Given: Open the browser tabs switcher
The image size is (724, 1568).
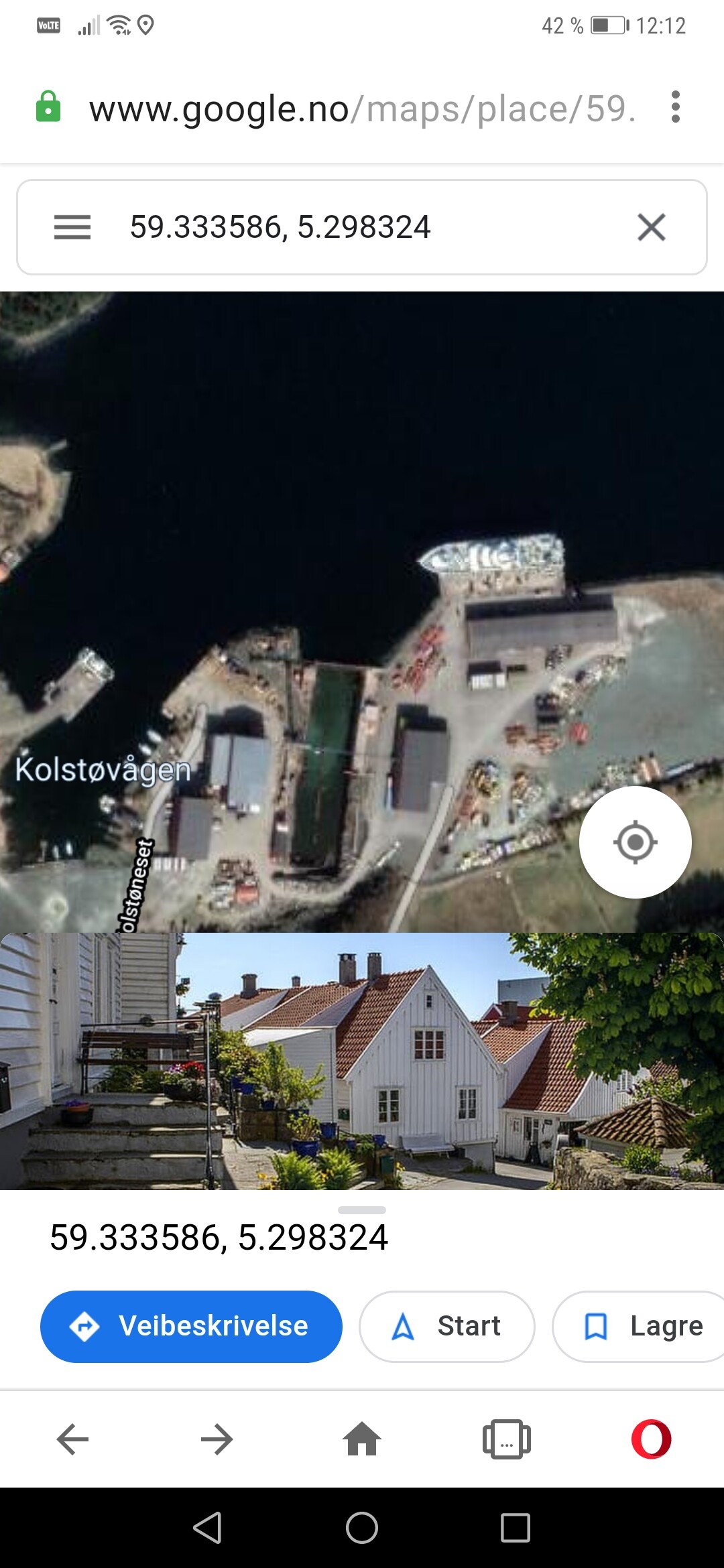Looking at the screenshot, I should pos(507,1439).
